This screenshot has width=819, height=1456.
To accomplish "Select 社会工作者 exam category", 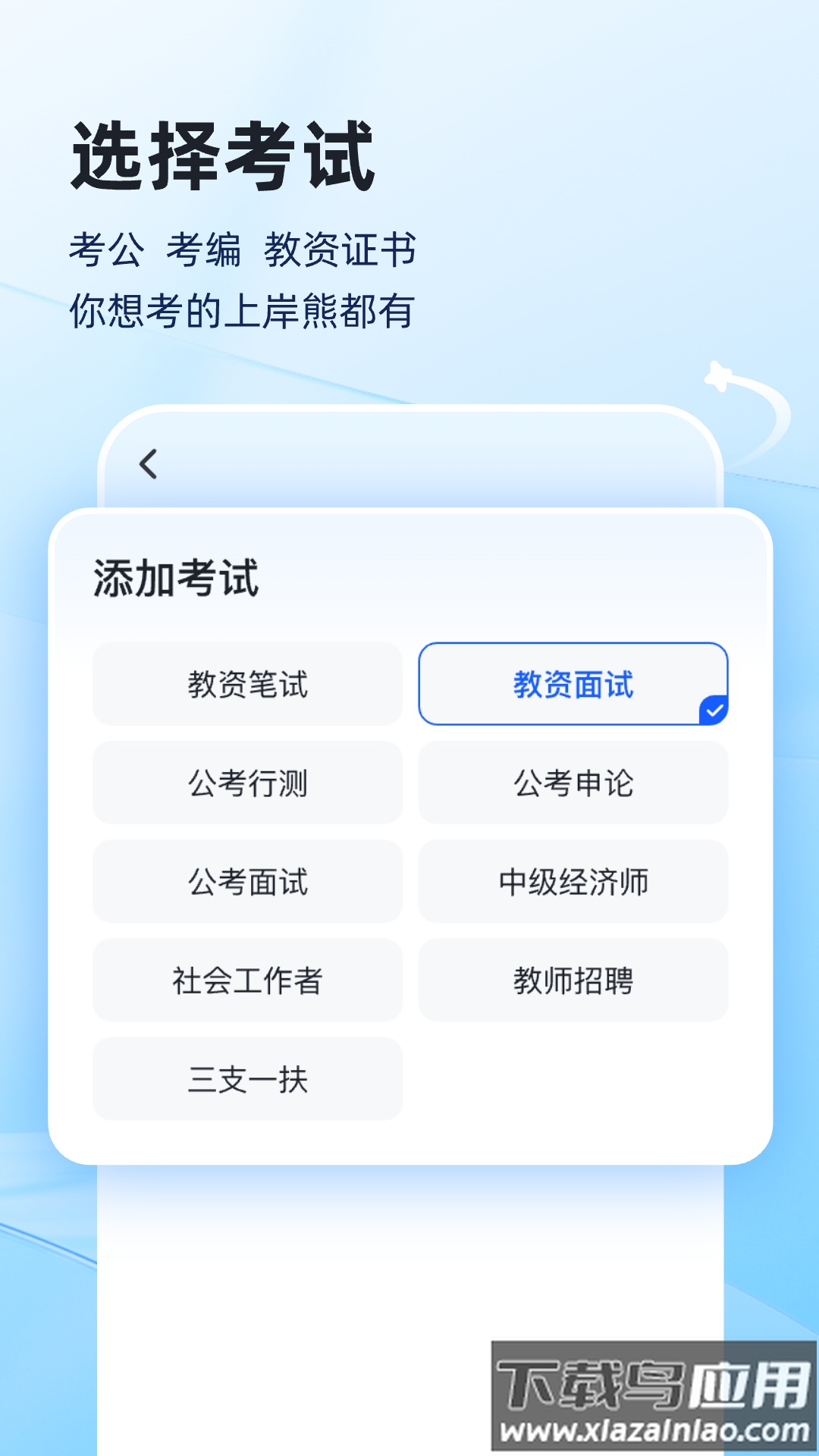I will point(249,981).
